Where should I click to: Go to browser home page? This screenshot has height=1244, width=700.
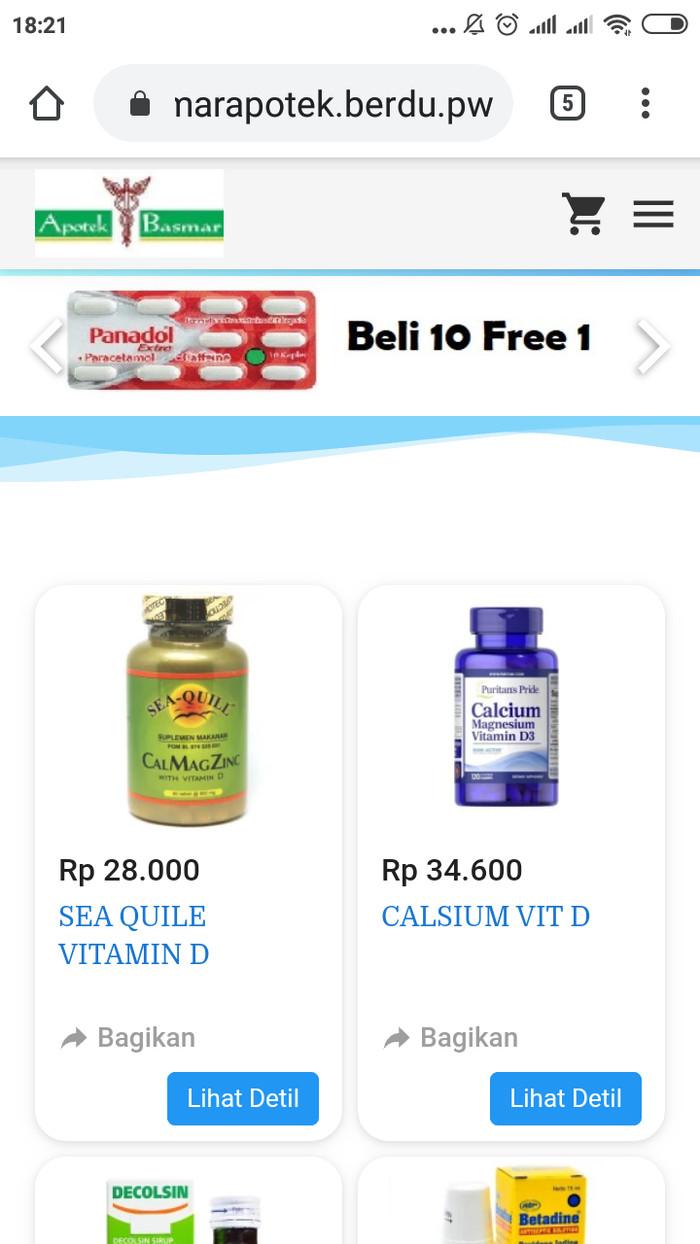pyautogui.click(x=47, y=103)
